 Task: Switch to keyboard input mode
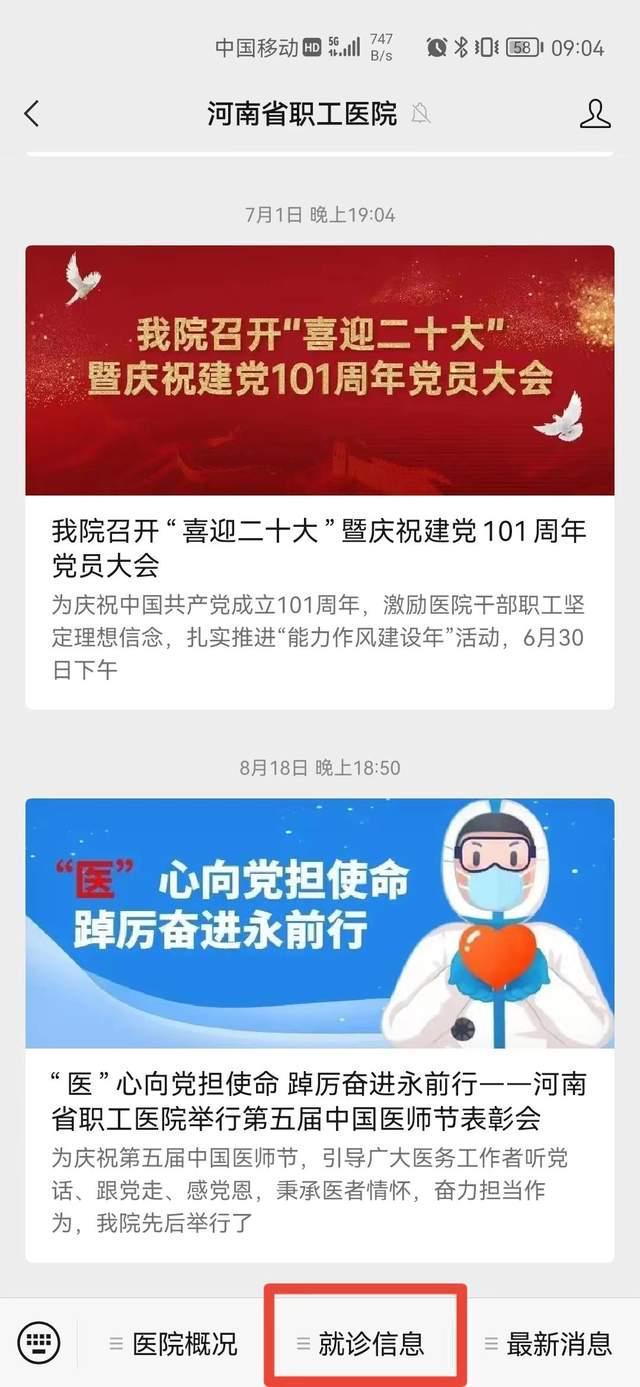(x=39, y=1342)
